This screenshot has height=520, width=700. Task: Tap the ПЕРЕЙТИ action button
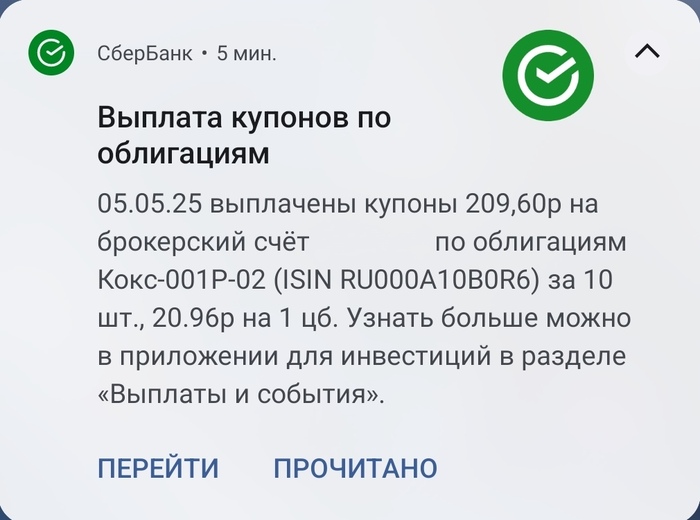158,468
